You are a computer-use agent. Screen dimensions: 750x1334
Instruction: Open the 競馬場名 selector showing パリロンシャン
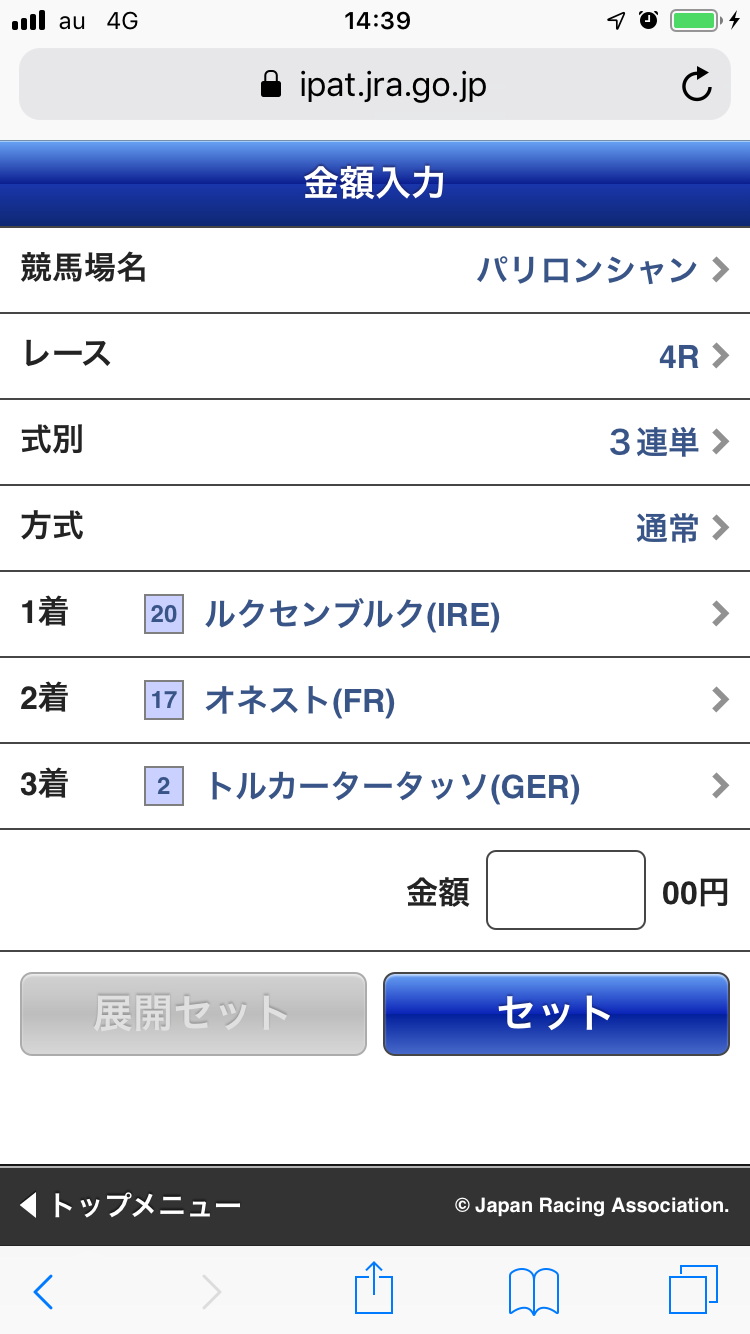(375, 269)
